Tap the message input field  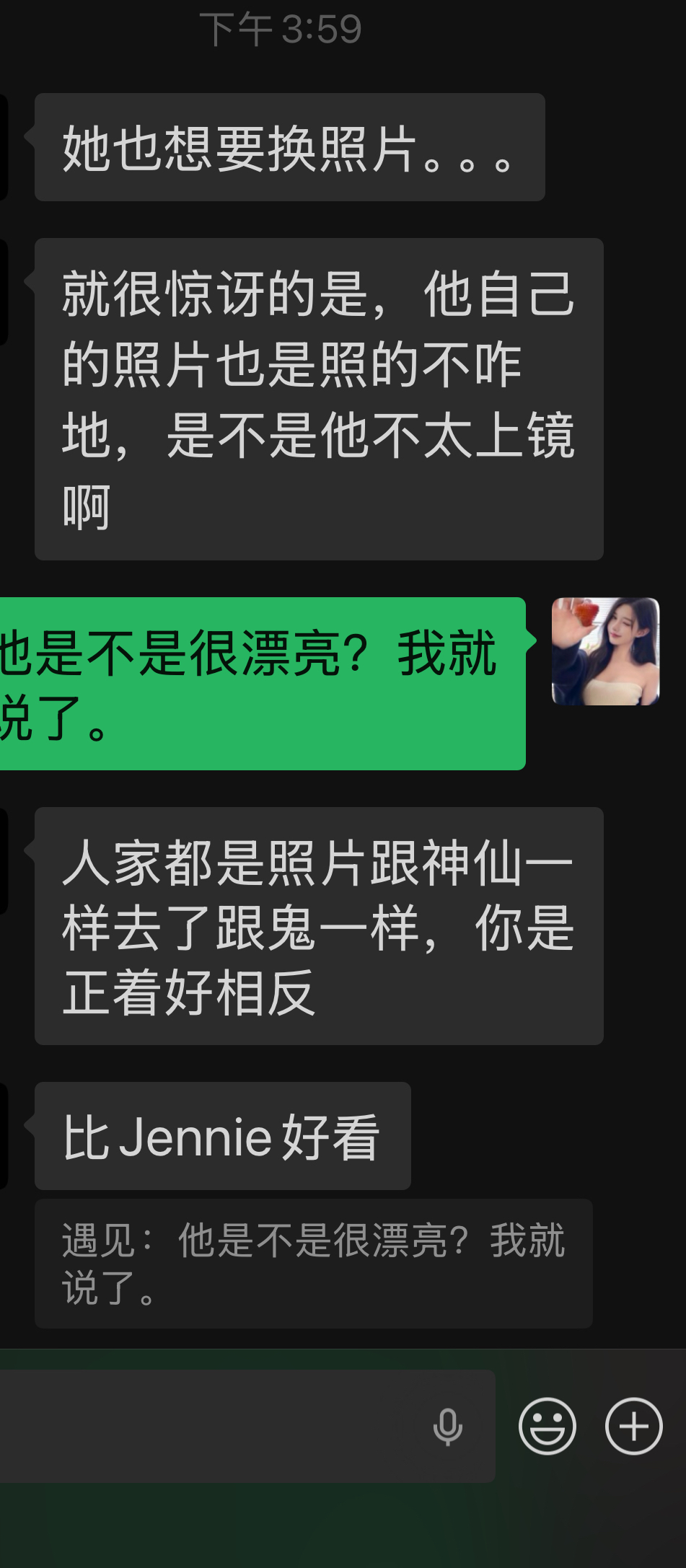216,1426
